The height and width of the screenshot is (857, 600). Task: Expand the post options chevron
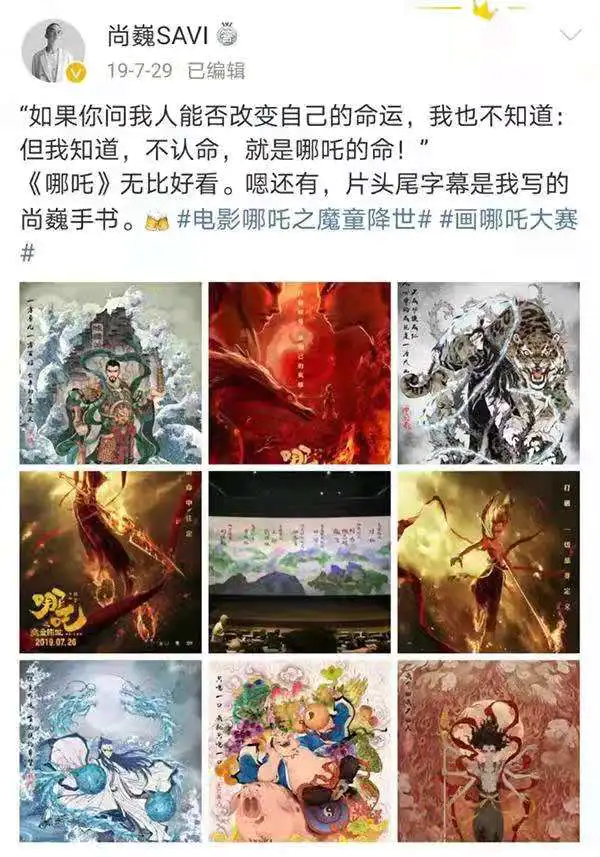coord(570,36)
